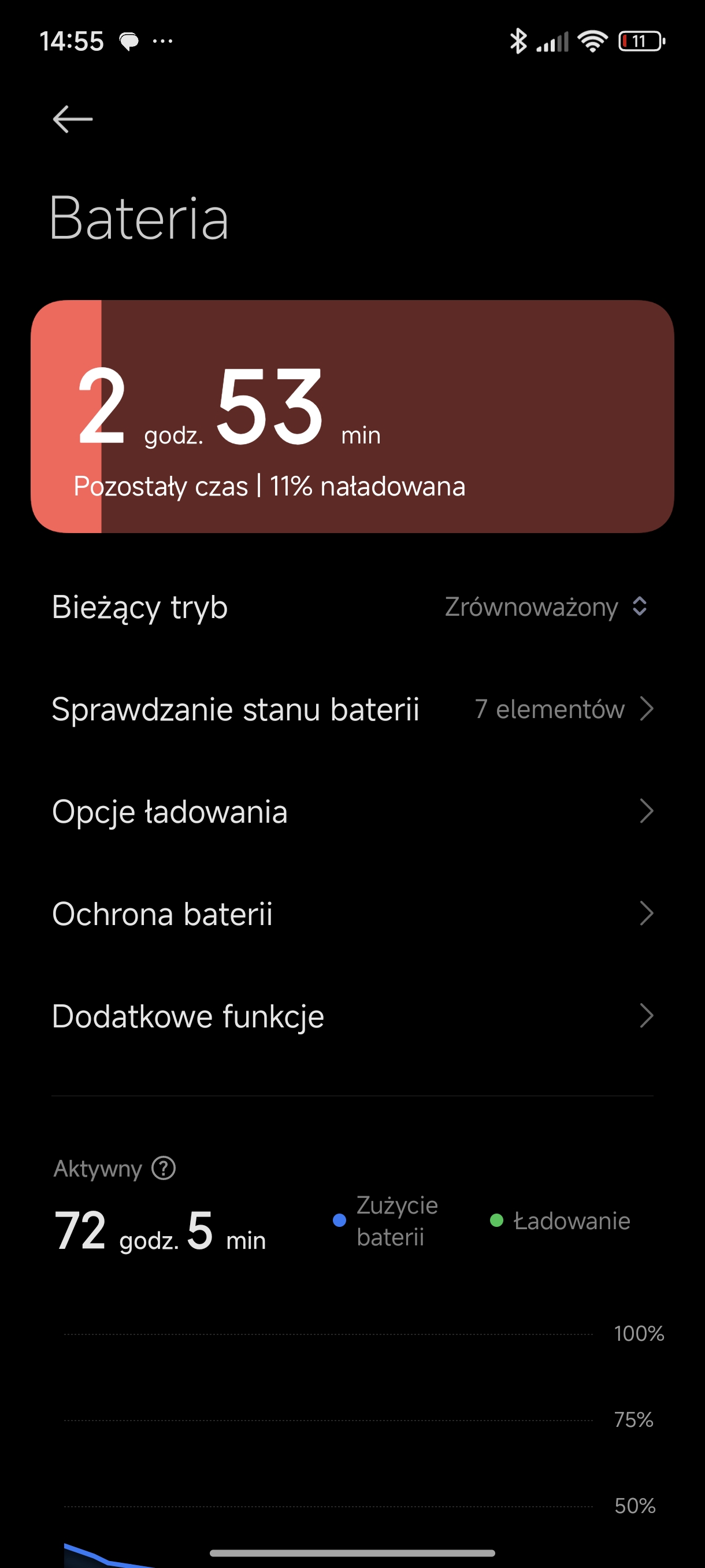Change the Bieżący tryb mode dropdown
Screen dimensions: 705x1568
click(x=546, y=607)
